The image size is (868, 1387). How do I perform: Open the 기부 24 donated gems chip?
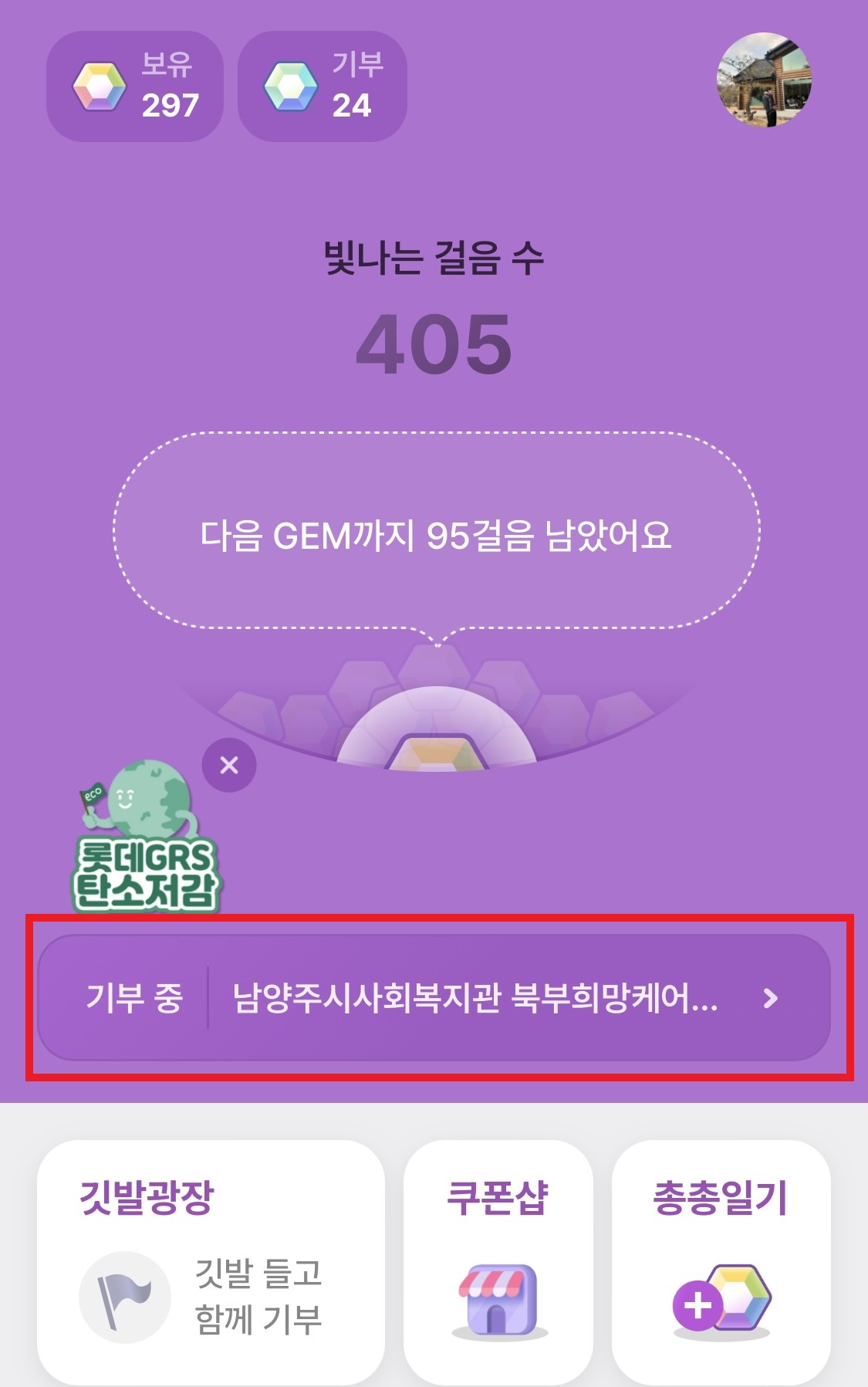coord(322,86)
